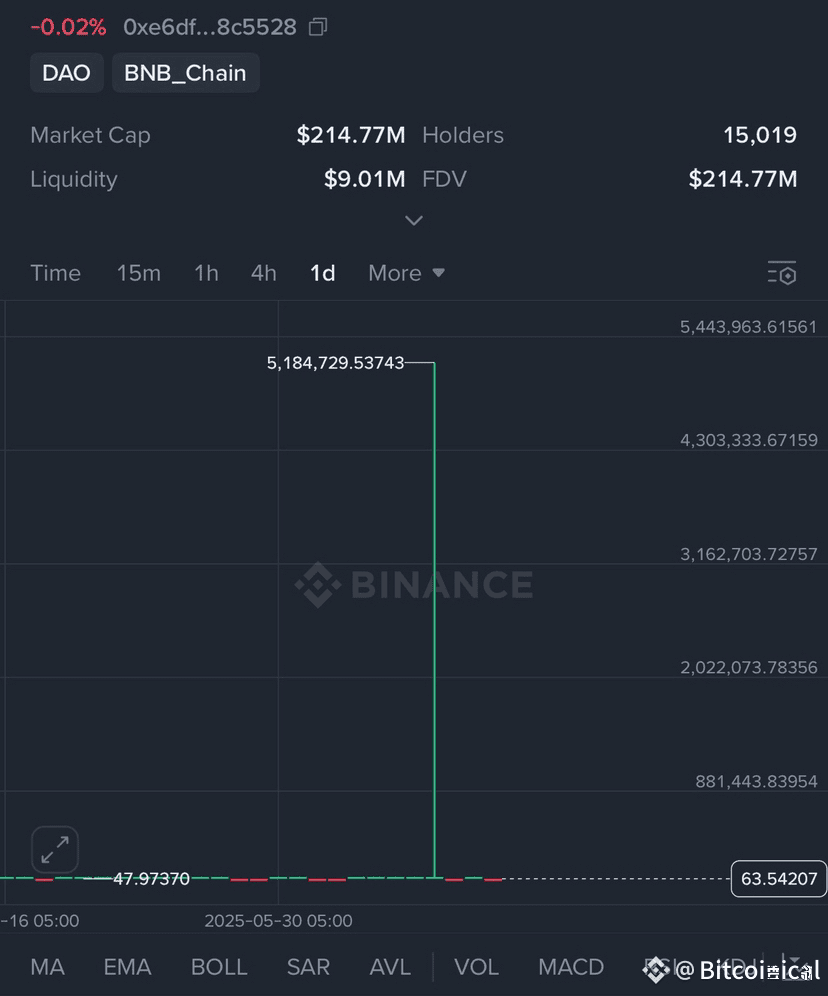Enable the EMA indicator
The image size is (828, 996).
click(127, 967)
